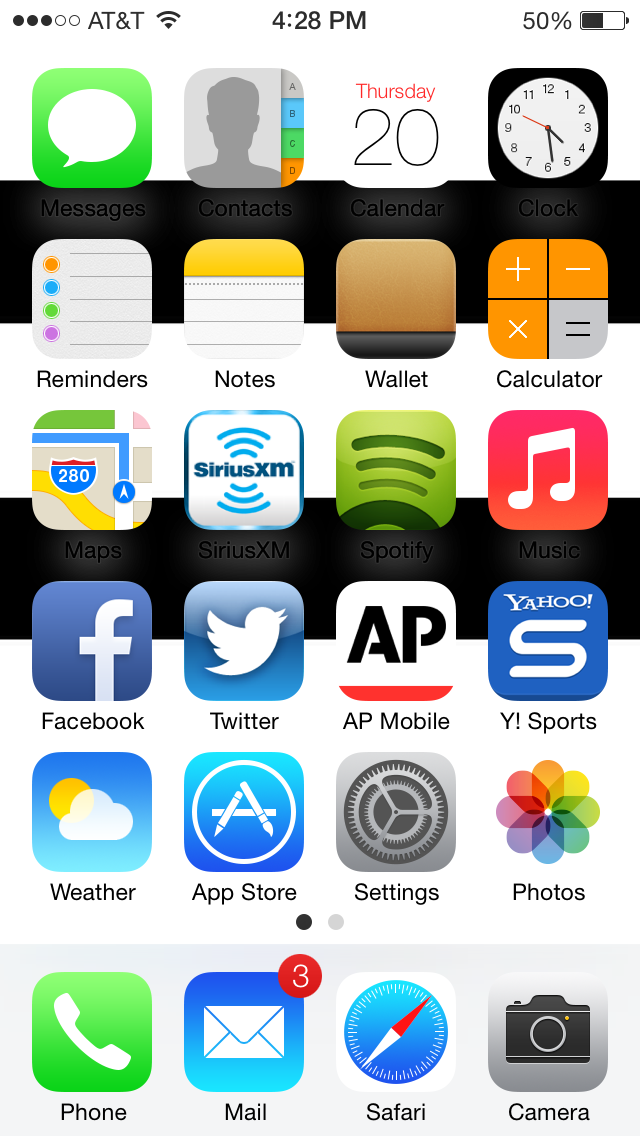Open the Maps app
Screen dimensions: 640x1136
click(92, 470)
